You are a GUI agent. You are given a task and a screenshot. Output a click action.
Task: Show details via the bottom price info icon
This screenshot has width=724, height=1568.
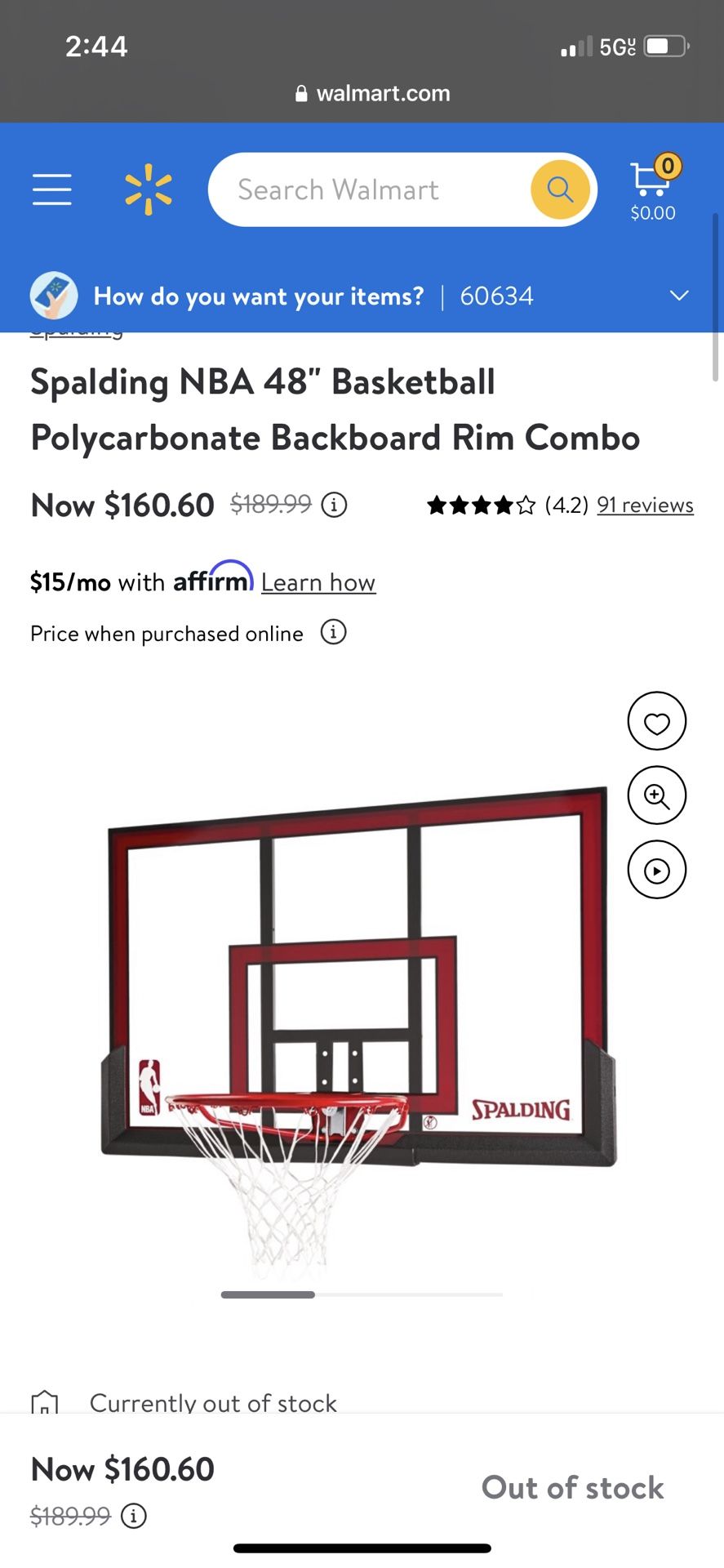pos(134,1516)
